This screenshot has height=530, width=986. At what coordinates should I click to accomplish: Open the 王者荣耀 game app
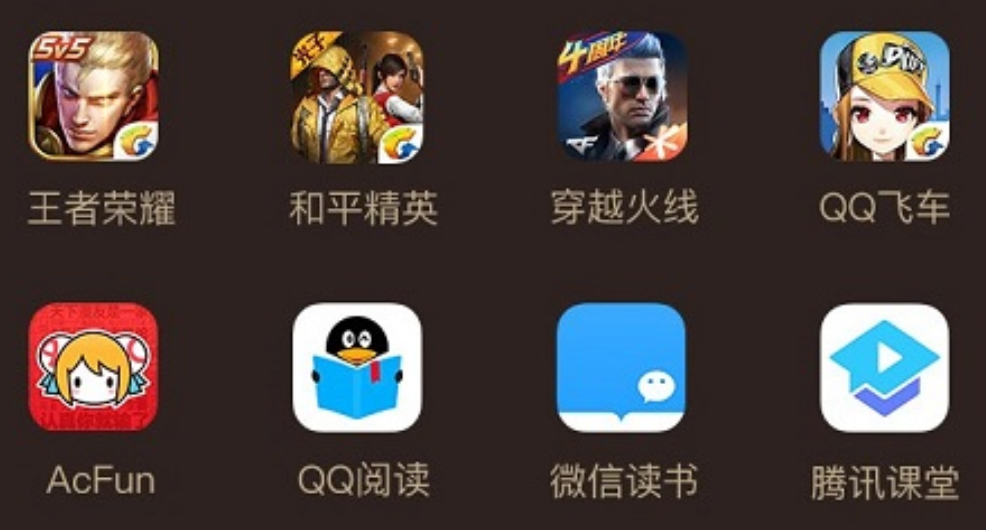(94, 96)
